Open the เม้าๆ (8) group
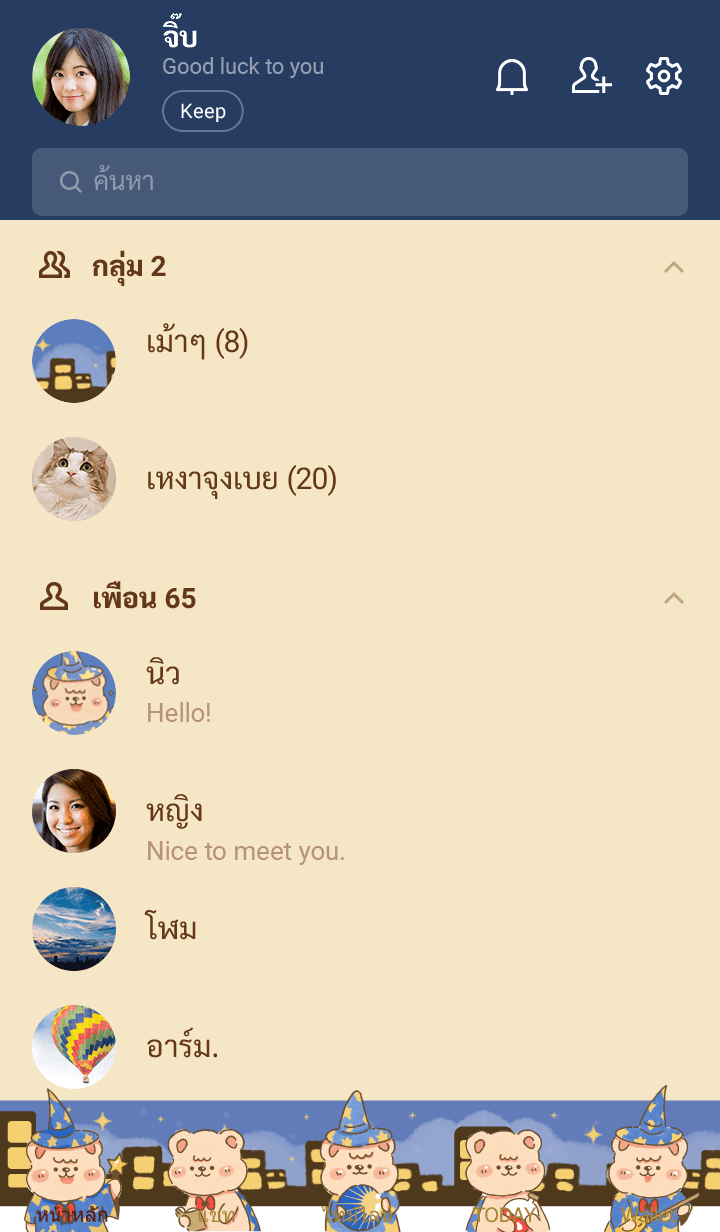 coord(197,344)
